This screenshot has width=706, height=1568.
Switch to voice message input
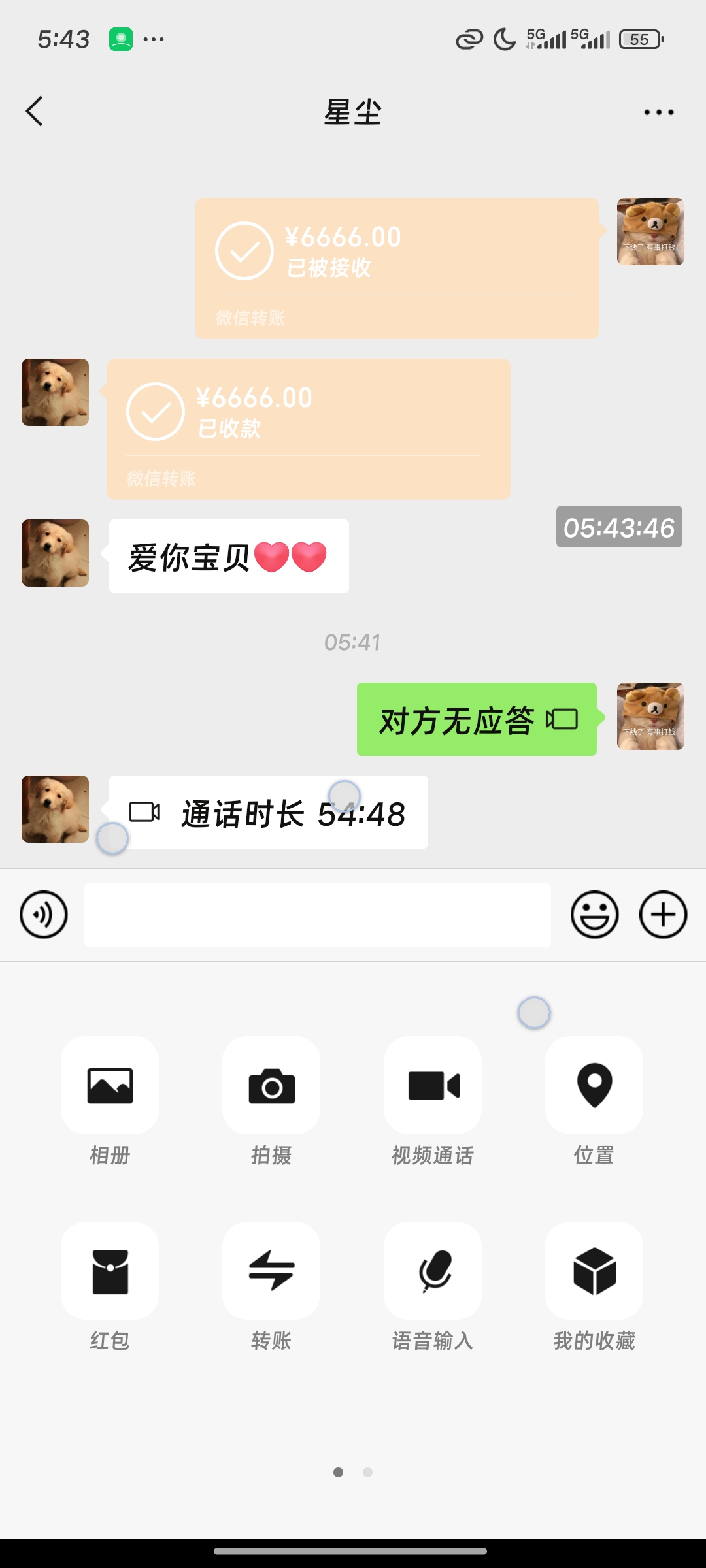tap(43, 914)
